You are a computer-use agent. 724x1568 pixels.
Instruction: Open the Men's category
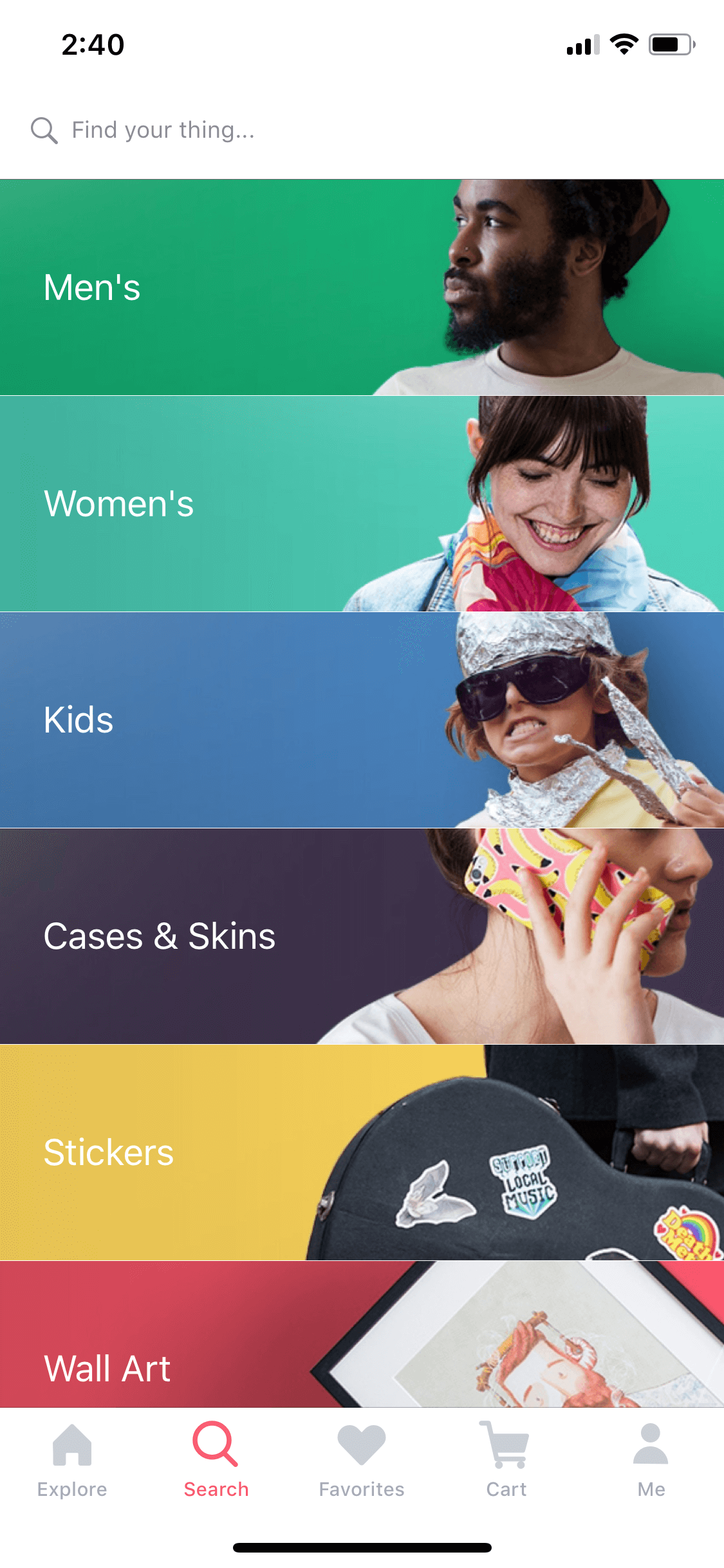(362, 287)
